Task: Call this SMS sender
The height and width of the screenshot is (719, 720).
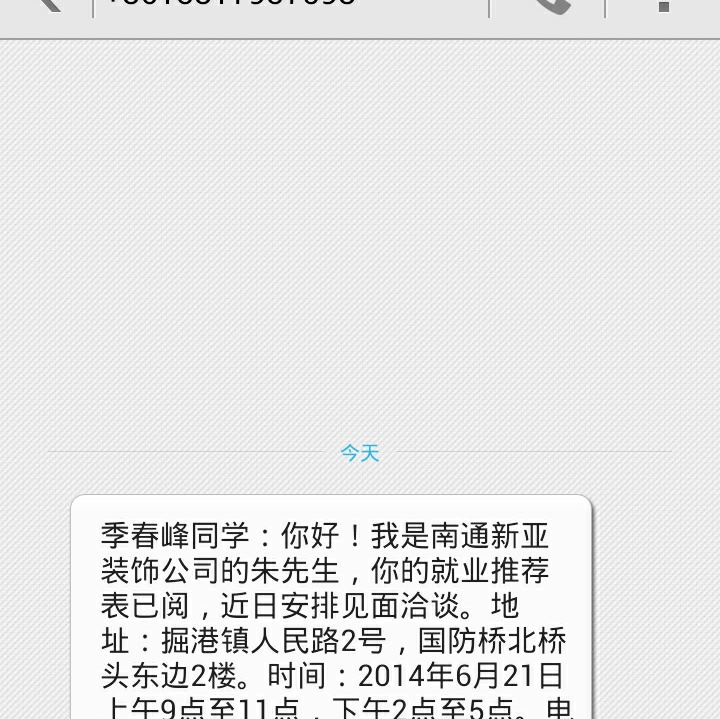Action: [x=548, y=6]
